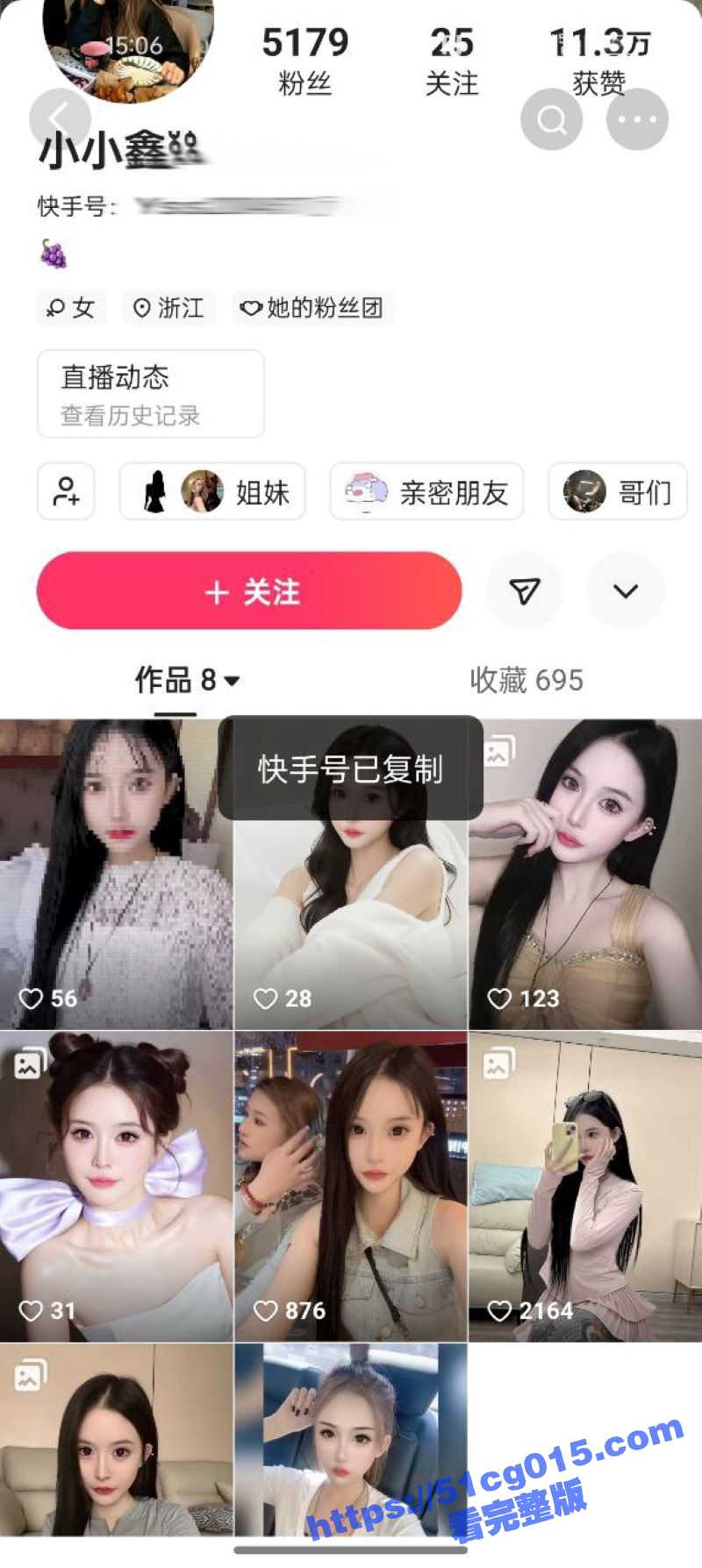
Task: Open the more options (...) icon
Action: [x=636, y=119]
